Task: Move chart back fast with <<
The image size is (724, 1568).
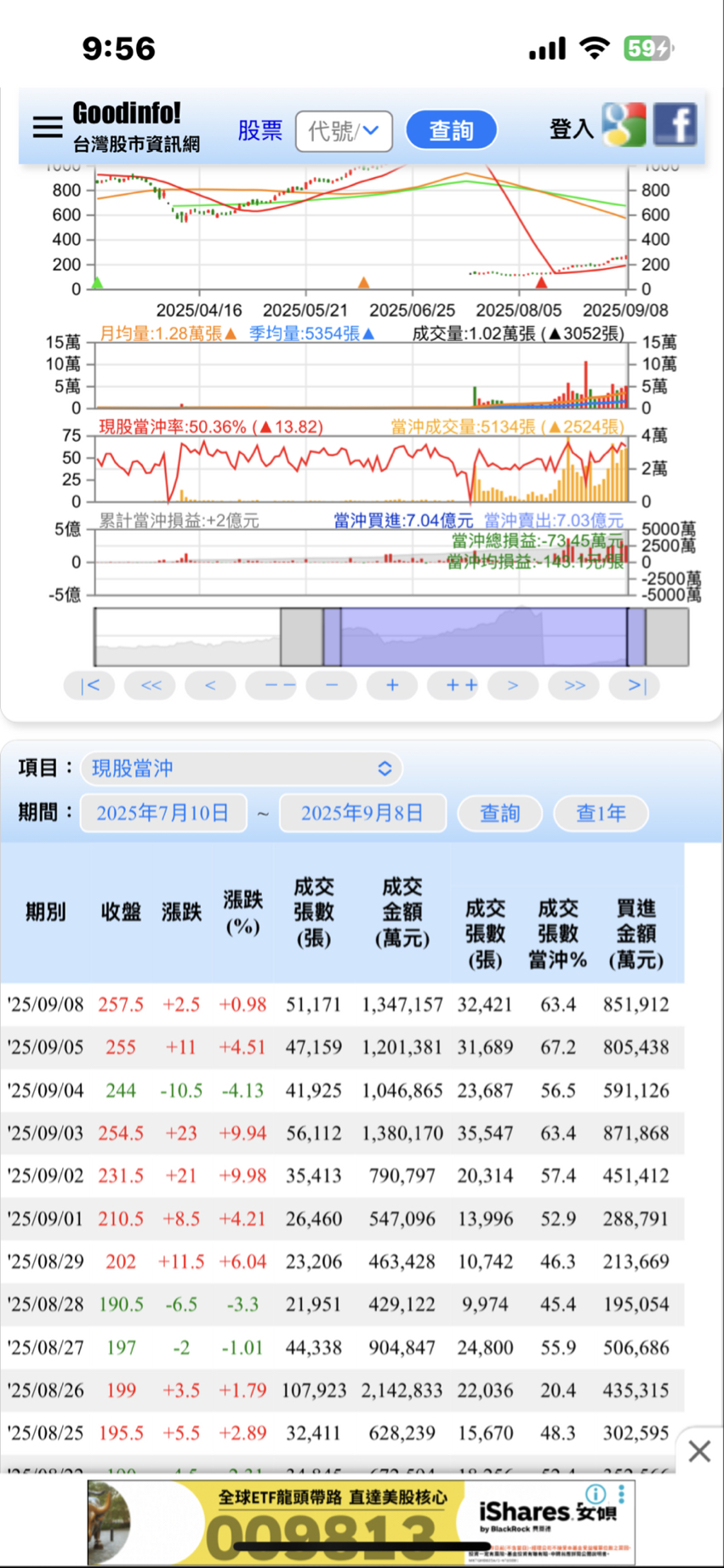Action: [151, 685]
